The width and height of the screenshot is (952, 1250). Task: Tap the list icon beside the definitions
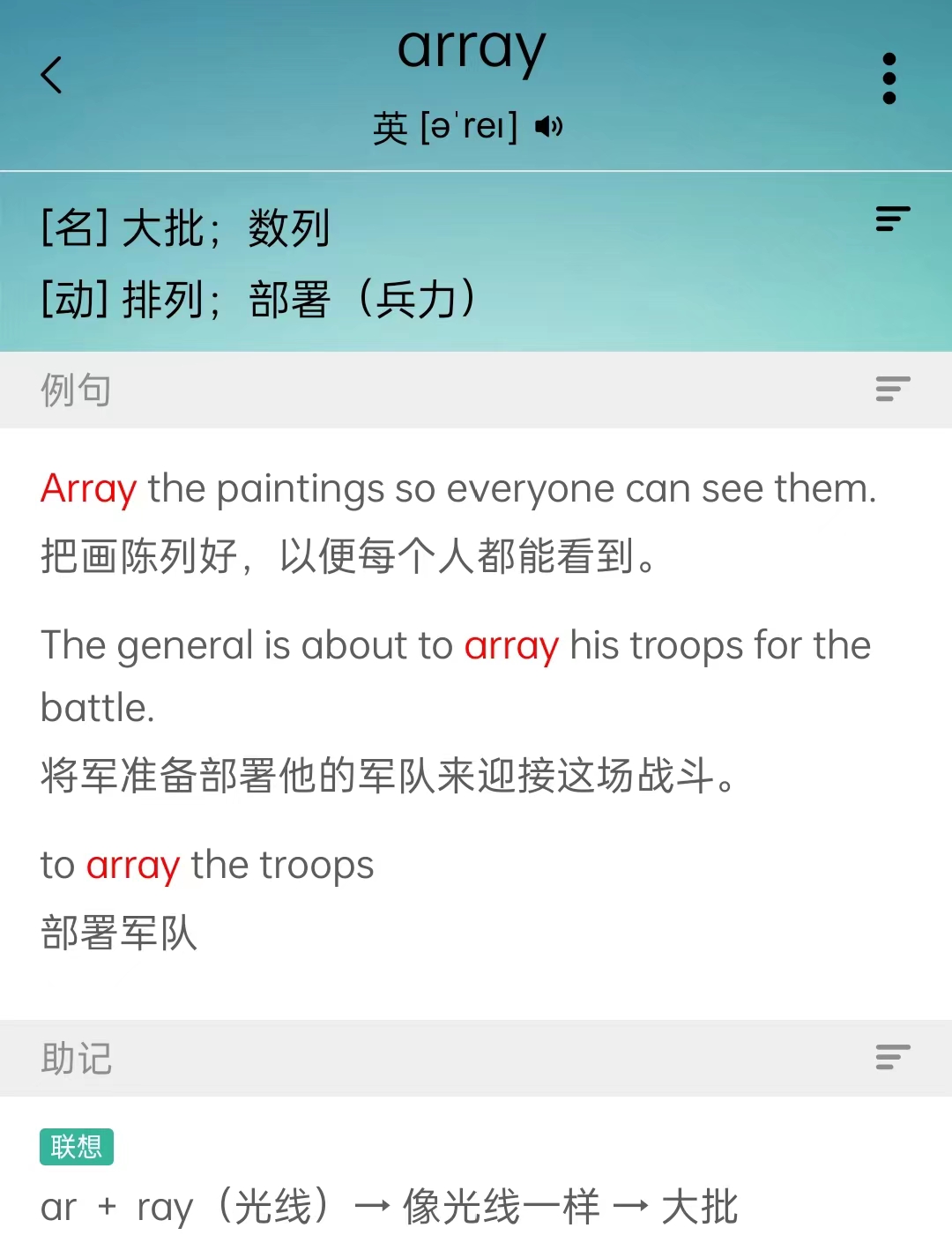coord(892,219)
